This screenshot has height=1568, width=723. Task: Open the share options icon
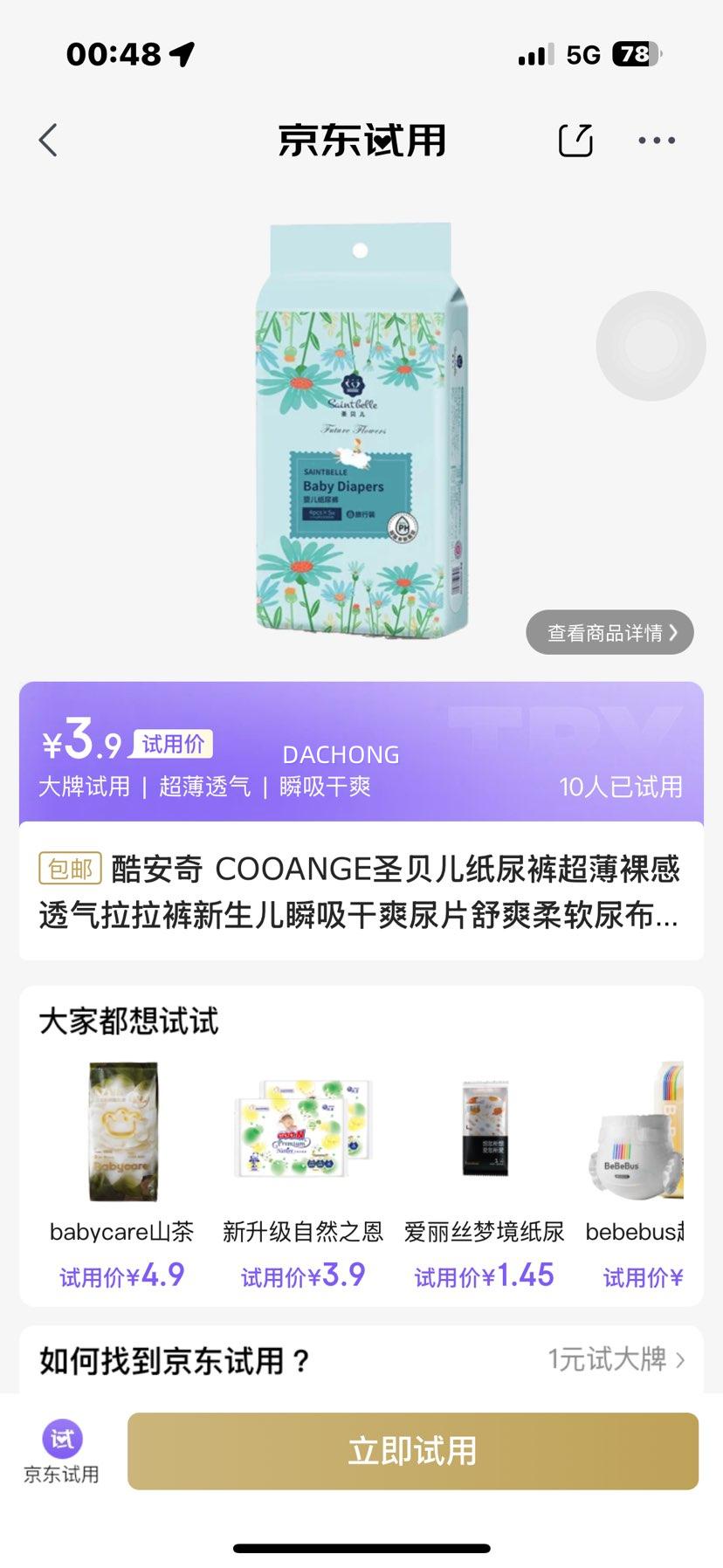pos(575,139)
